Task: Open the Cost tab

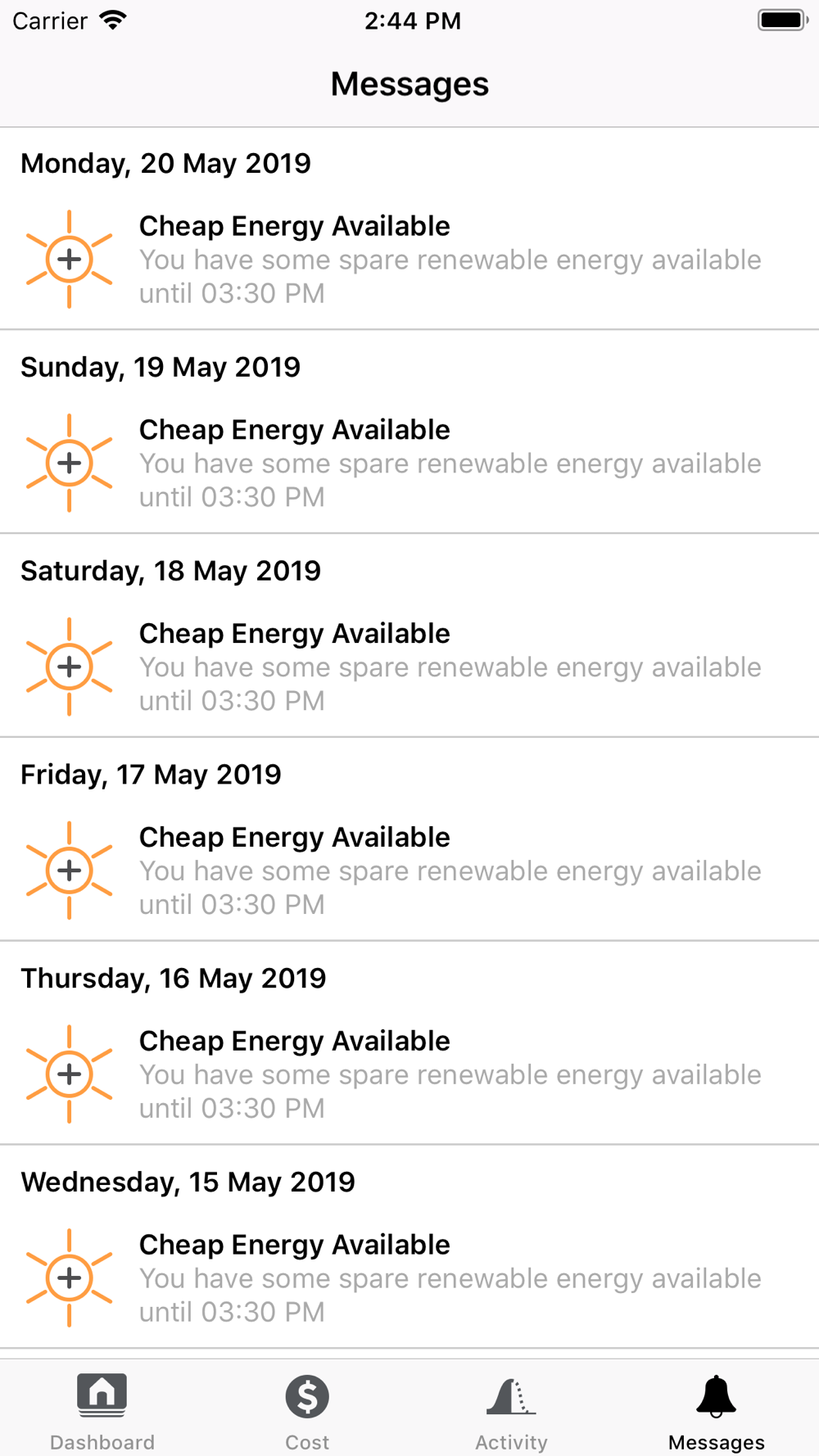Action: 307,1410
